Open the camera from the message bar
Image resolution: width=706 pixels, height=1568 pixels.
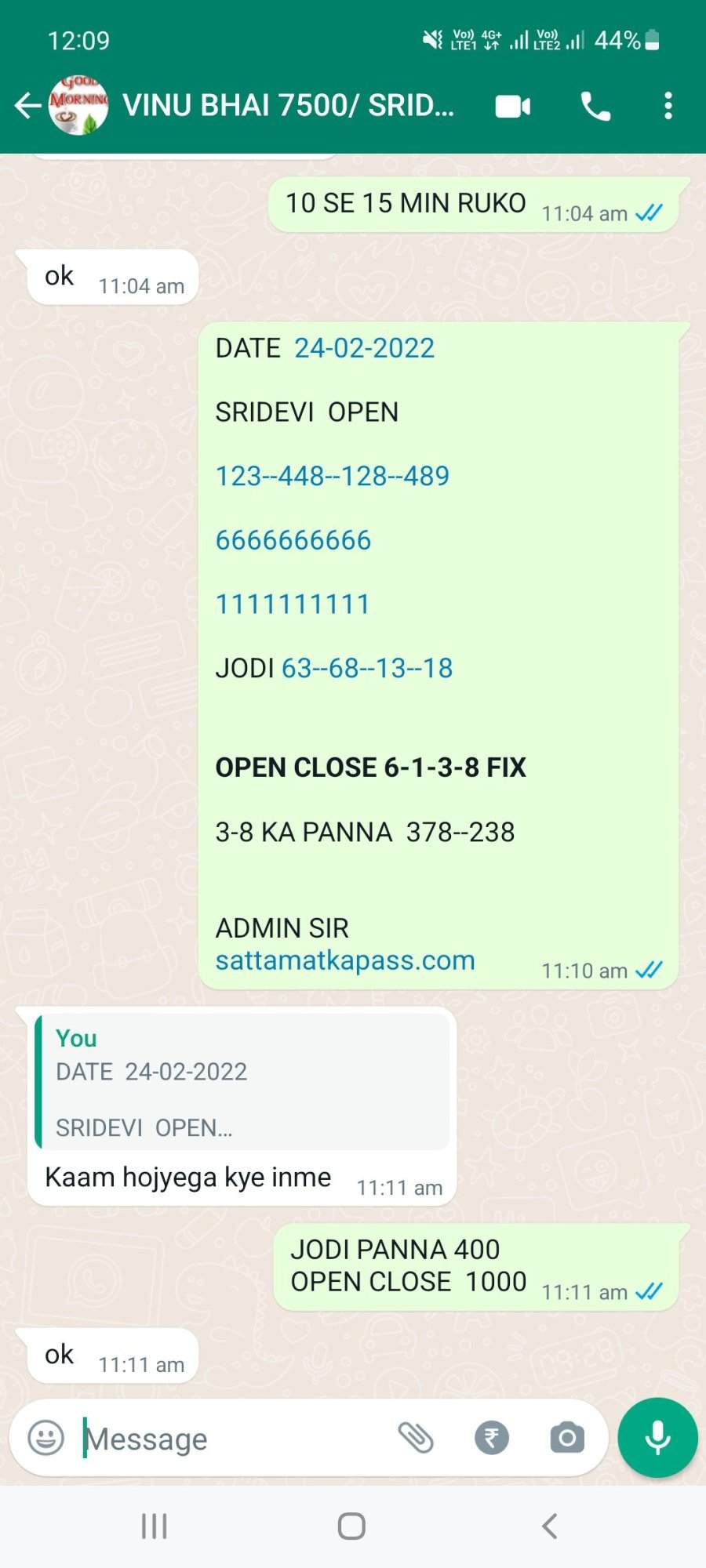(x=567, y=1438)
